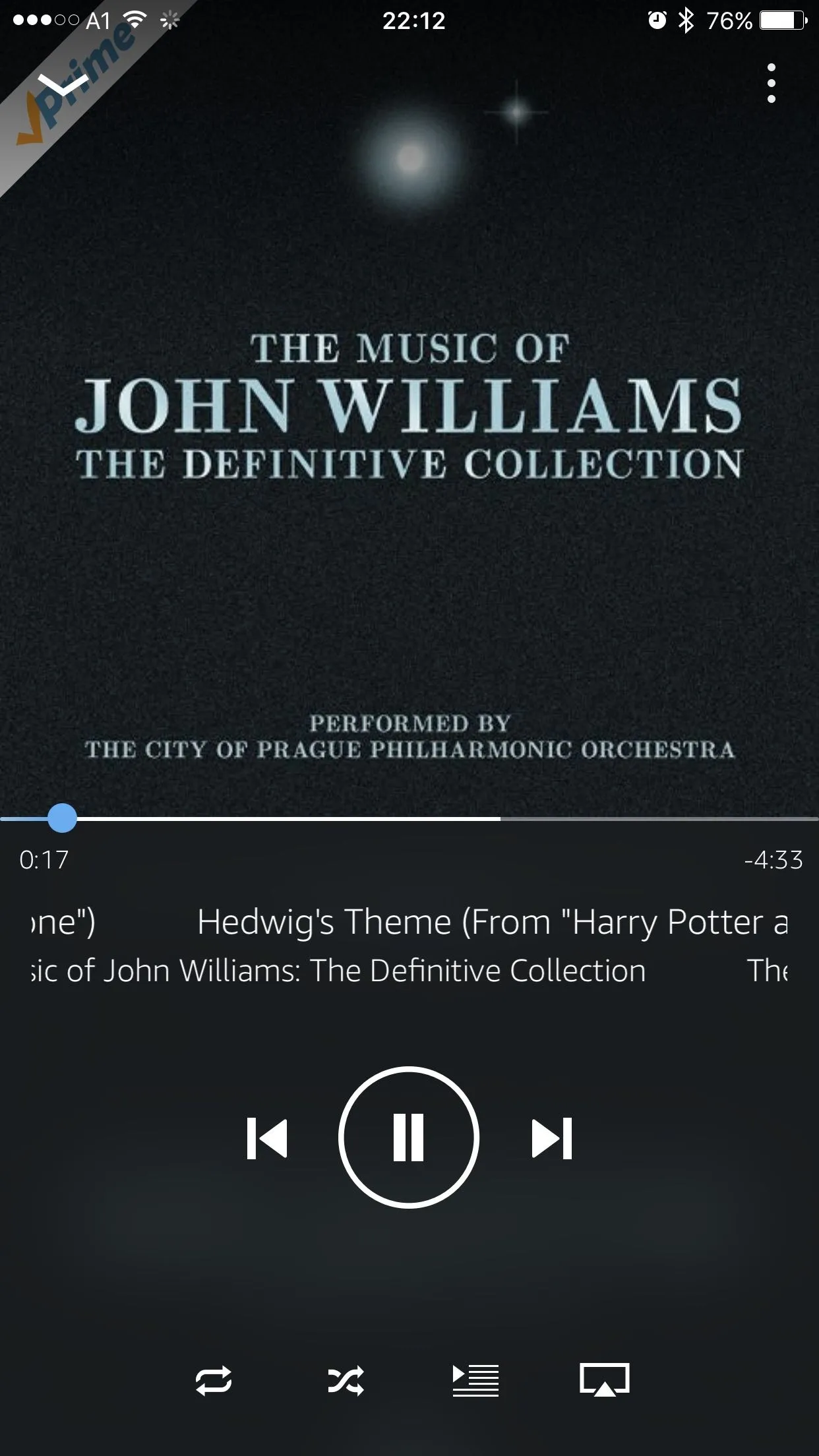Toggle repeat mode

pos(214,1380)
